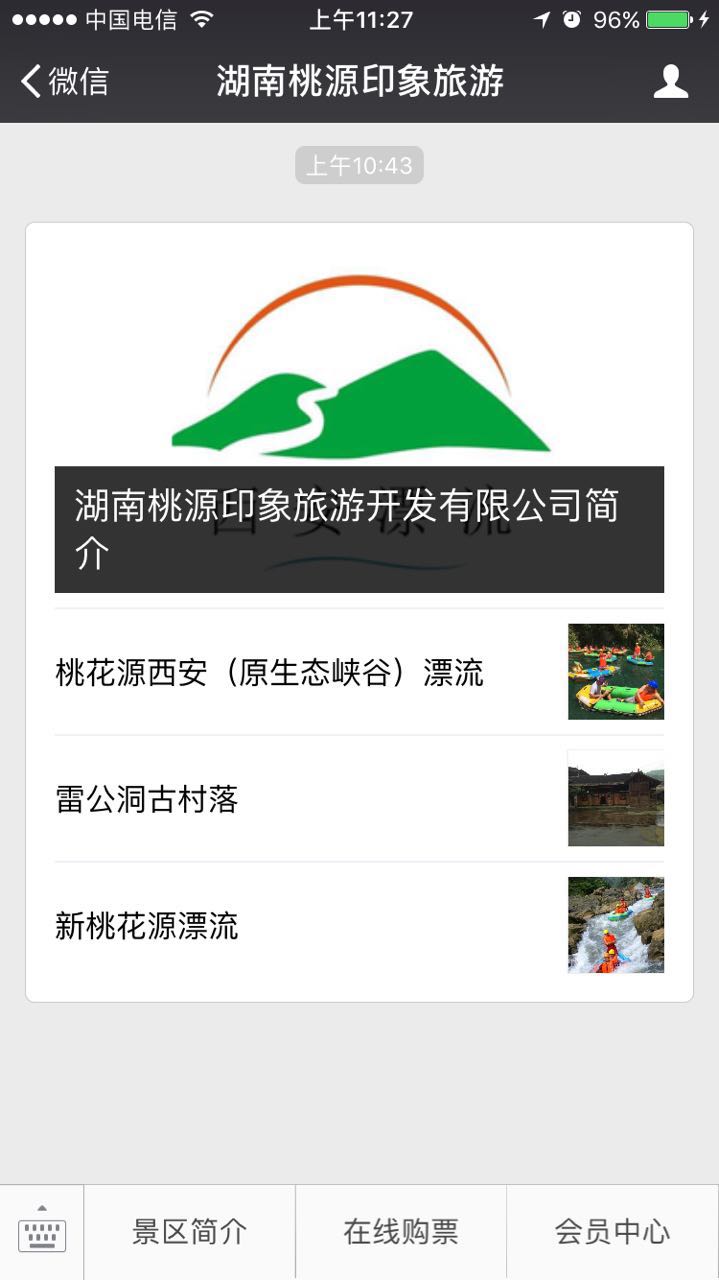The height and width of the screenshot is (1280, 719).
Task: Open the account profile icon
Action: [670, 81]
